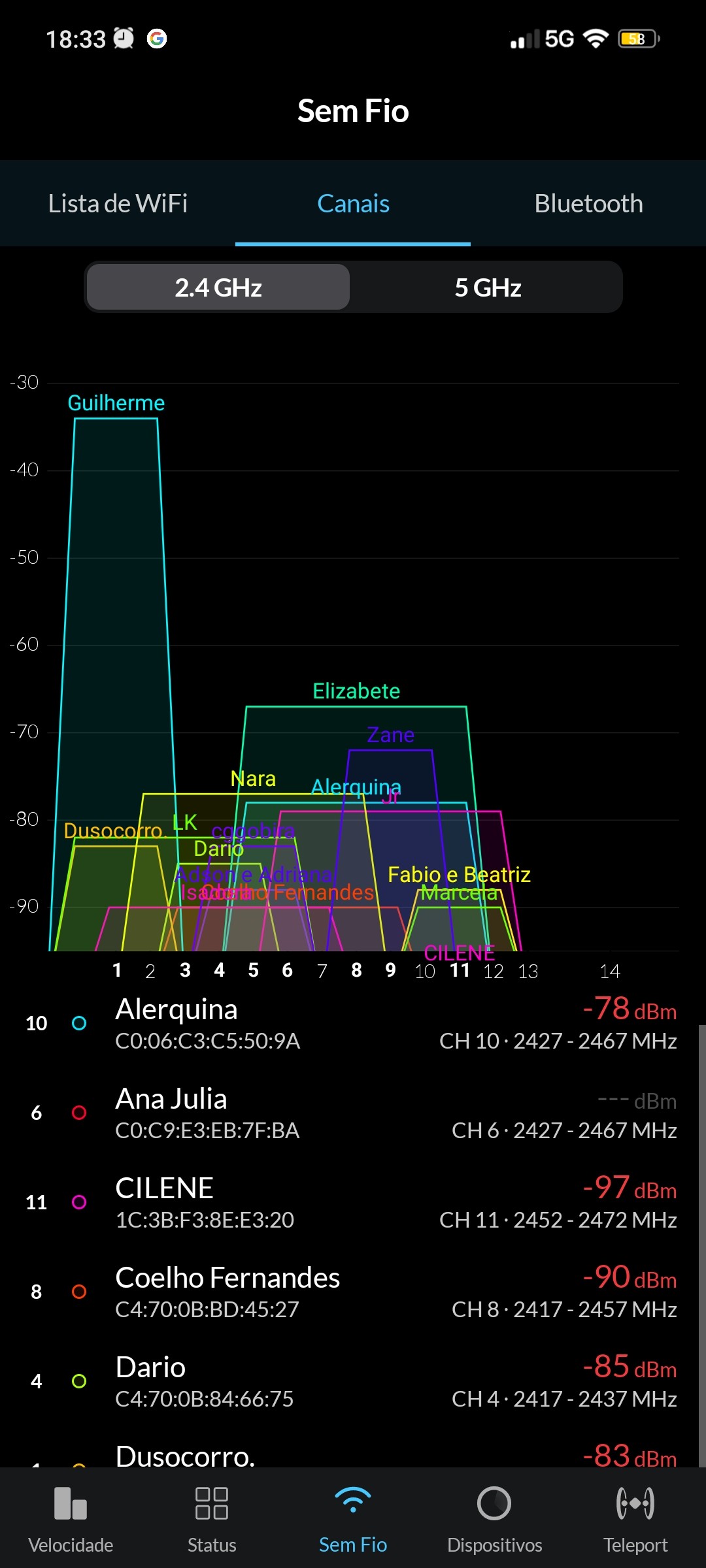Tap the Sem Fio bottom tab
Viewport: 706px width, 1568px height.
coord(353,1517)
